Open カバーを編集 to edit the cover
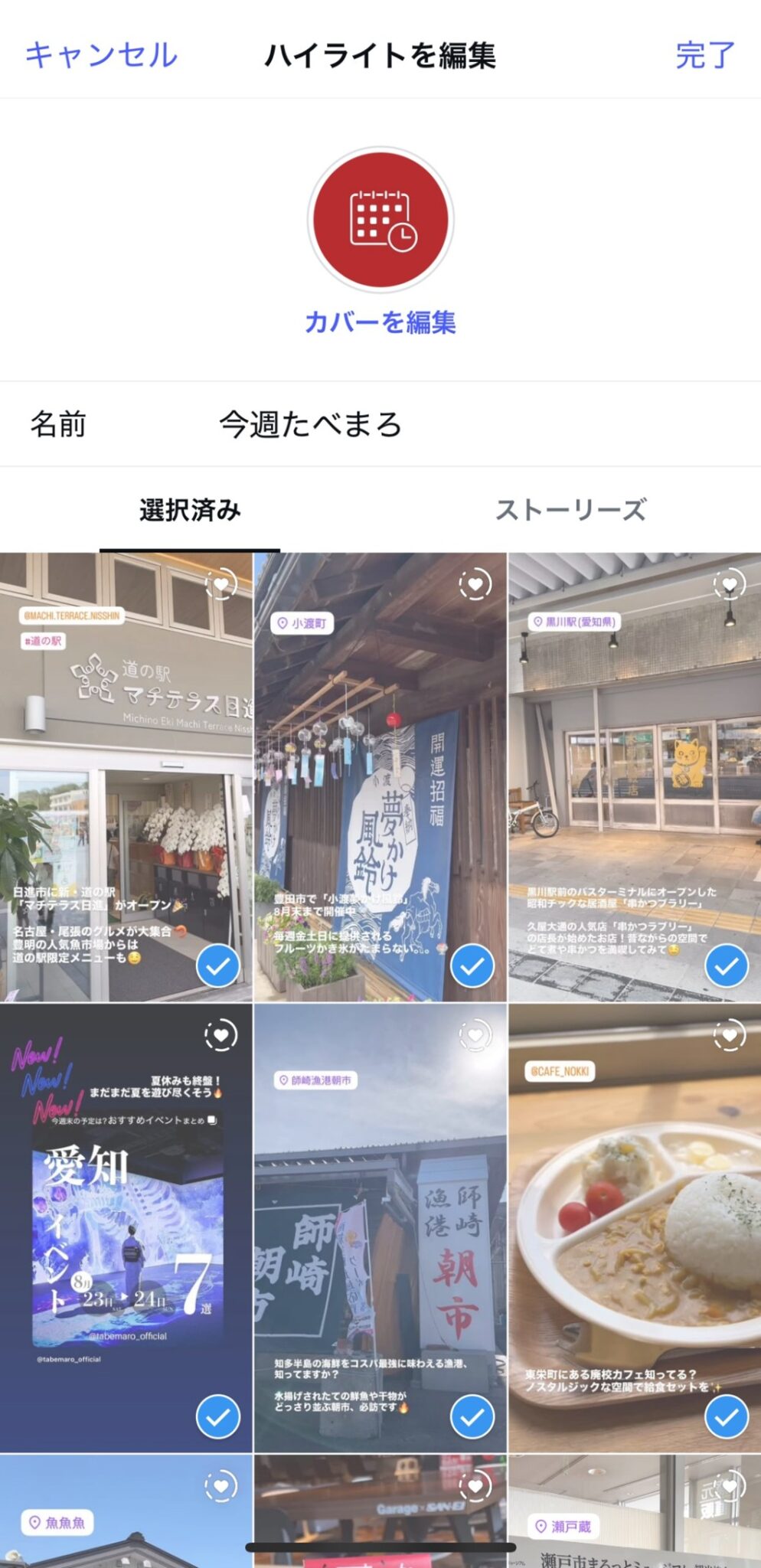This screenshot has width=761, height=1568. [380, 322]
